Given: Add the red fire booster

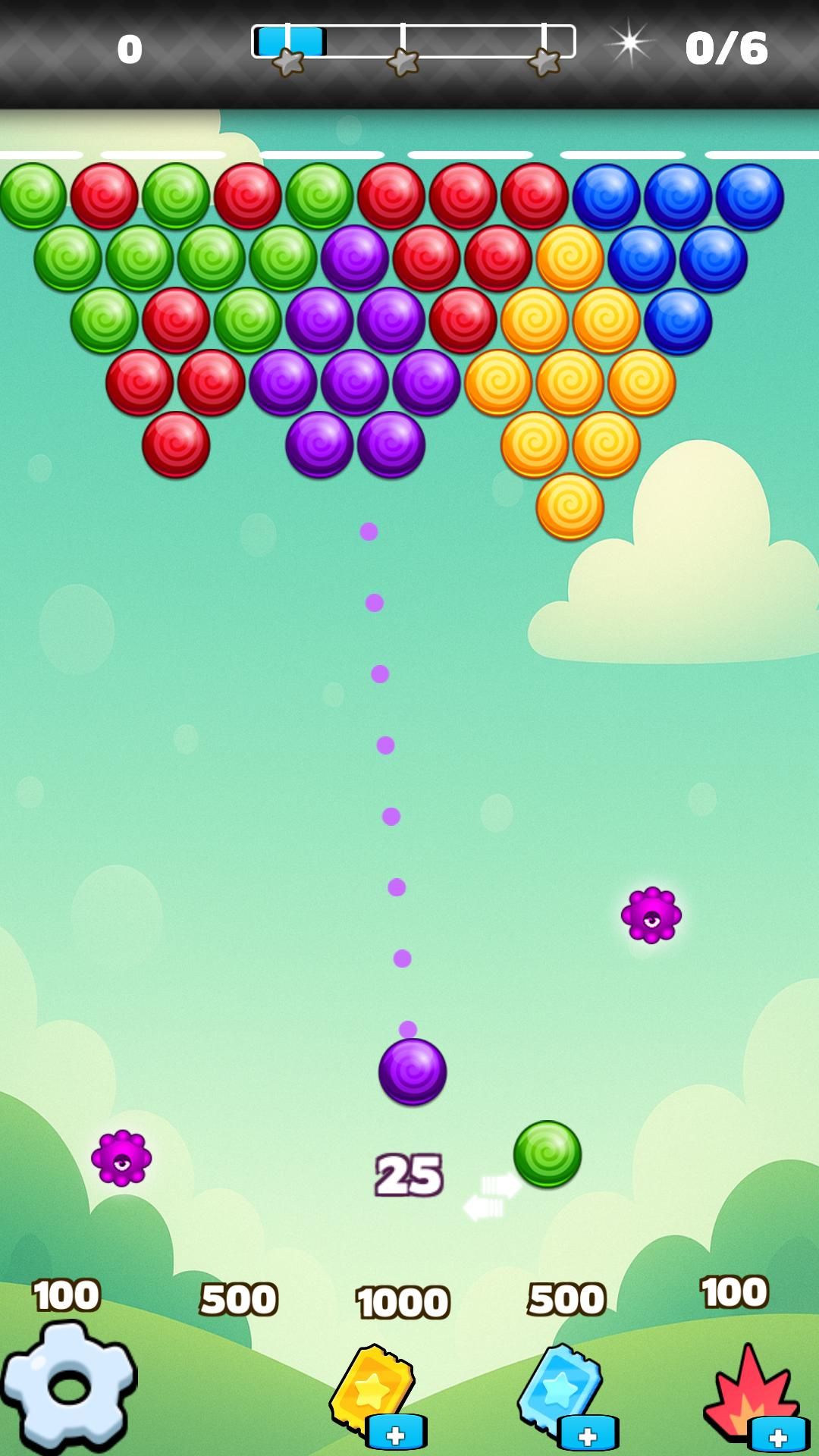Looking at the screenshot, I should coord(778,1435).
